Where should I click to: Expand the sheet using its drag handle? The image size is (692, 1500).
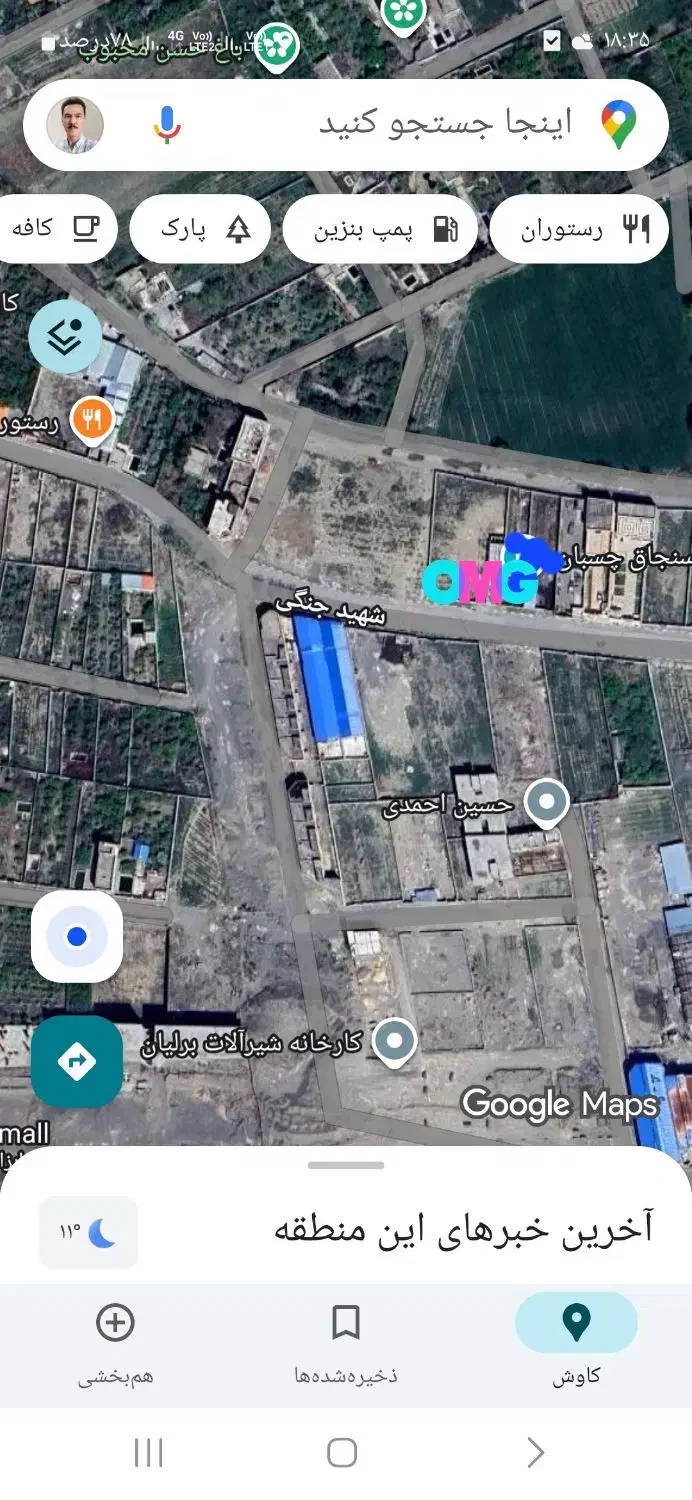[x=346, y=1165]
